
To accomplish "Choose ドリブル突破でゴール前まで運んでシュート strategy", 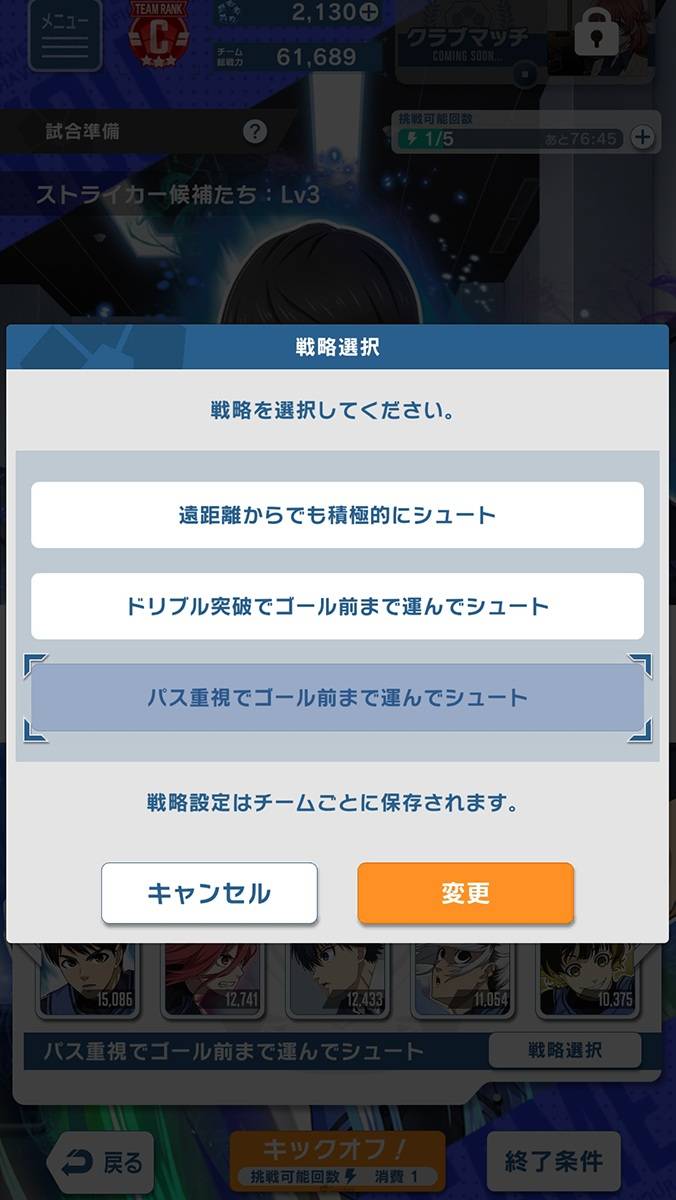I will (x=337, y=606).
